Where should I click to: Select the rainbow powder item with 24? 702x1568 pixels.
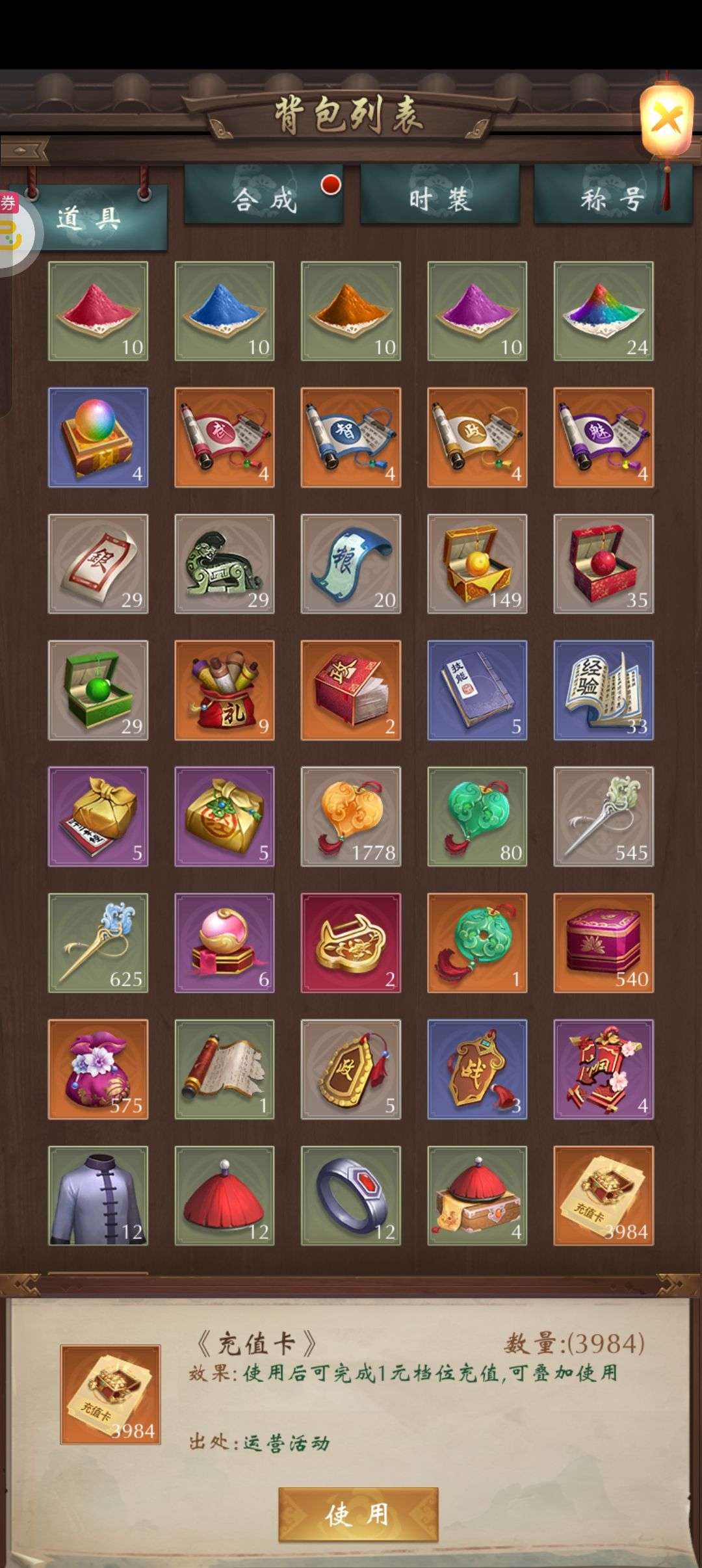coord(603,311)
